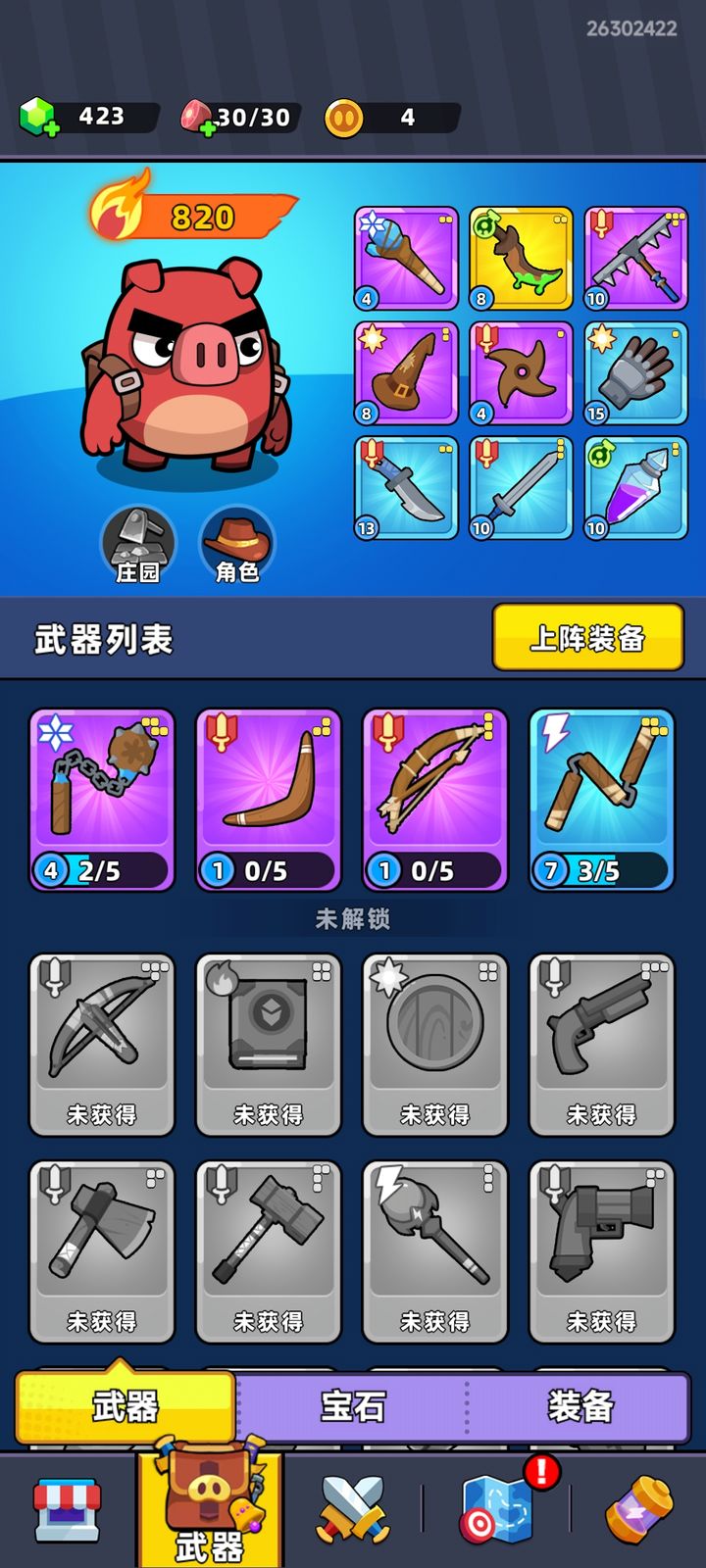Select the nunchaku weapon card
The width and height of the screenshot is (706, 1568).
pyautogui.click(x=602, y=799)
